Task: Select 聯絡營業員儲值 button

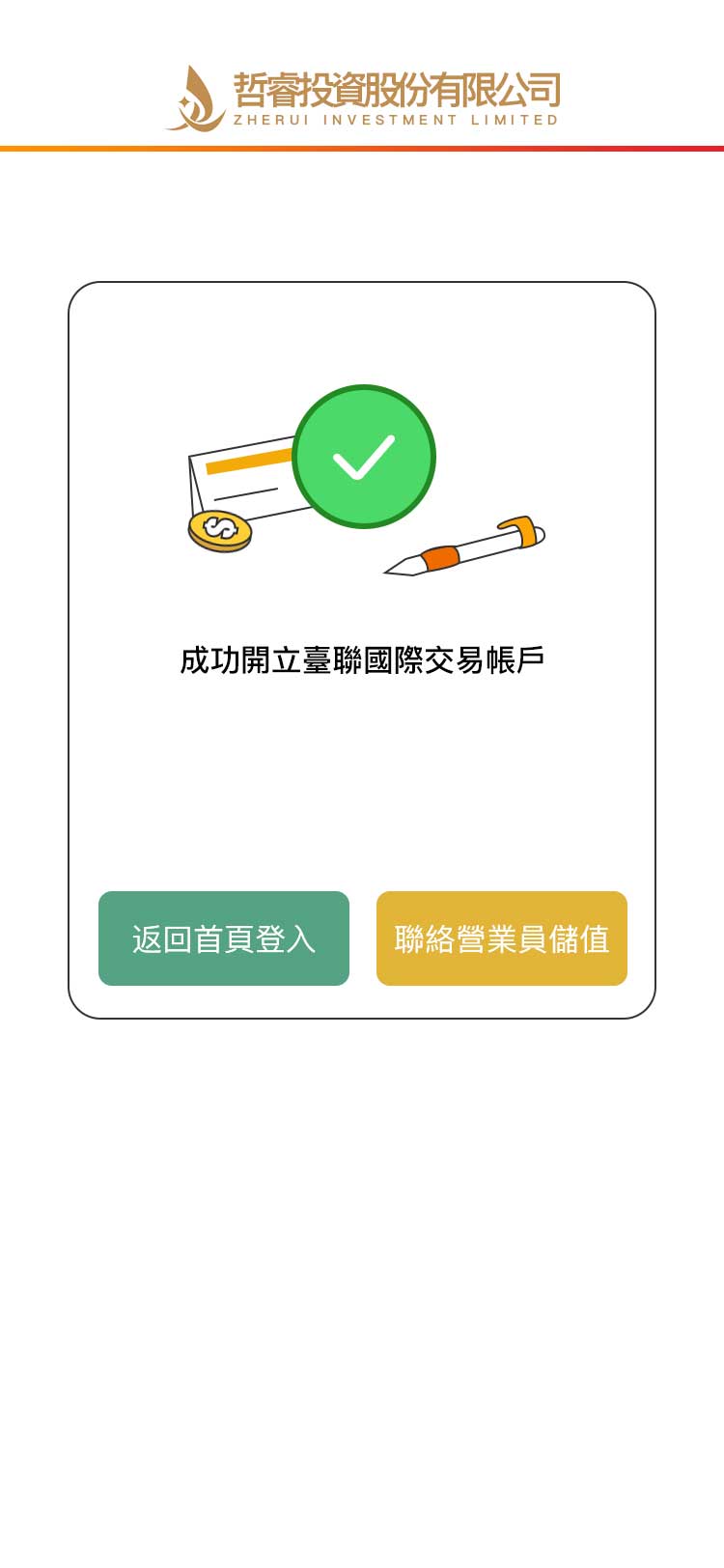Action: tap(502, 938)
